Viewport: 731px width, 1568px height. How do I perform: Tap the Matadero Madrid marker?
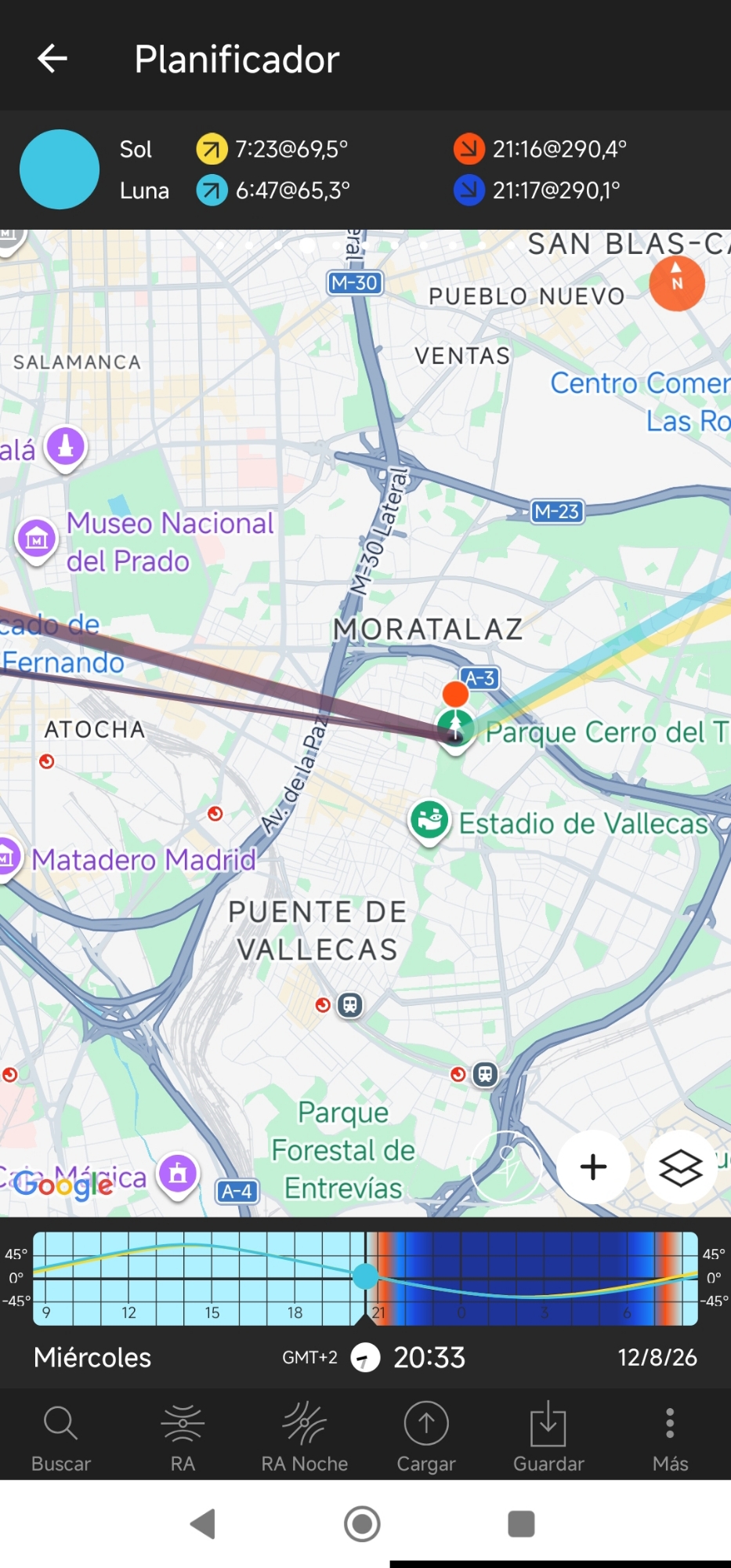pyautogui.click(x=6, y=859)
